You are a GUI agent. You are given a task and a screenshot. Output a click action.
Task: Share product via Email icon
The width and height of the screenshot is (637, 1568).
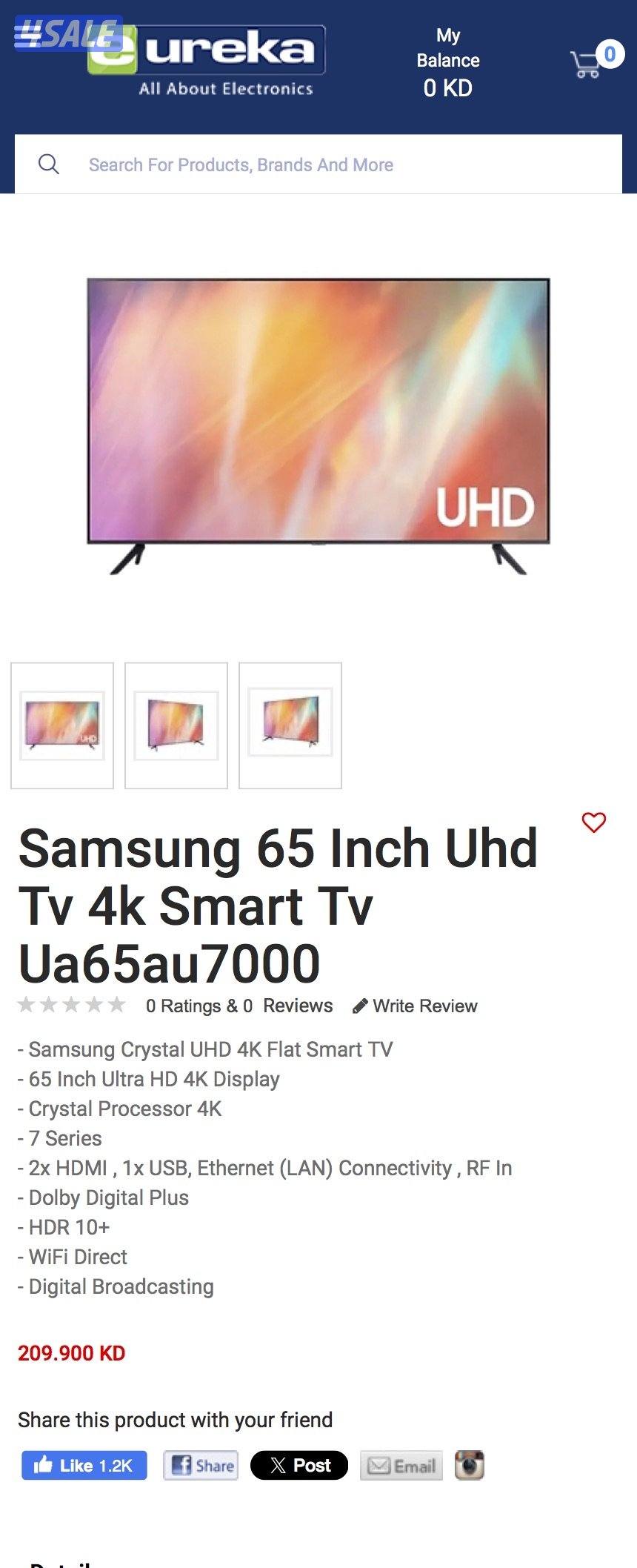[401, 1465]
